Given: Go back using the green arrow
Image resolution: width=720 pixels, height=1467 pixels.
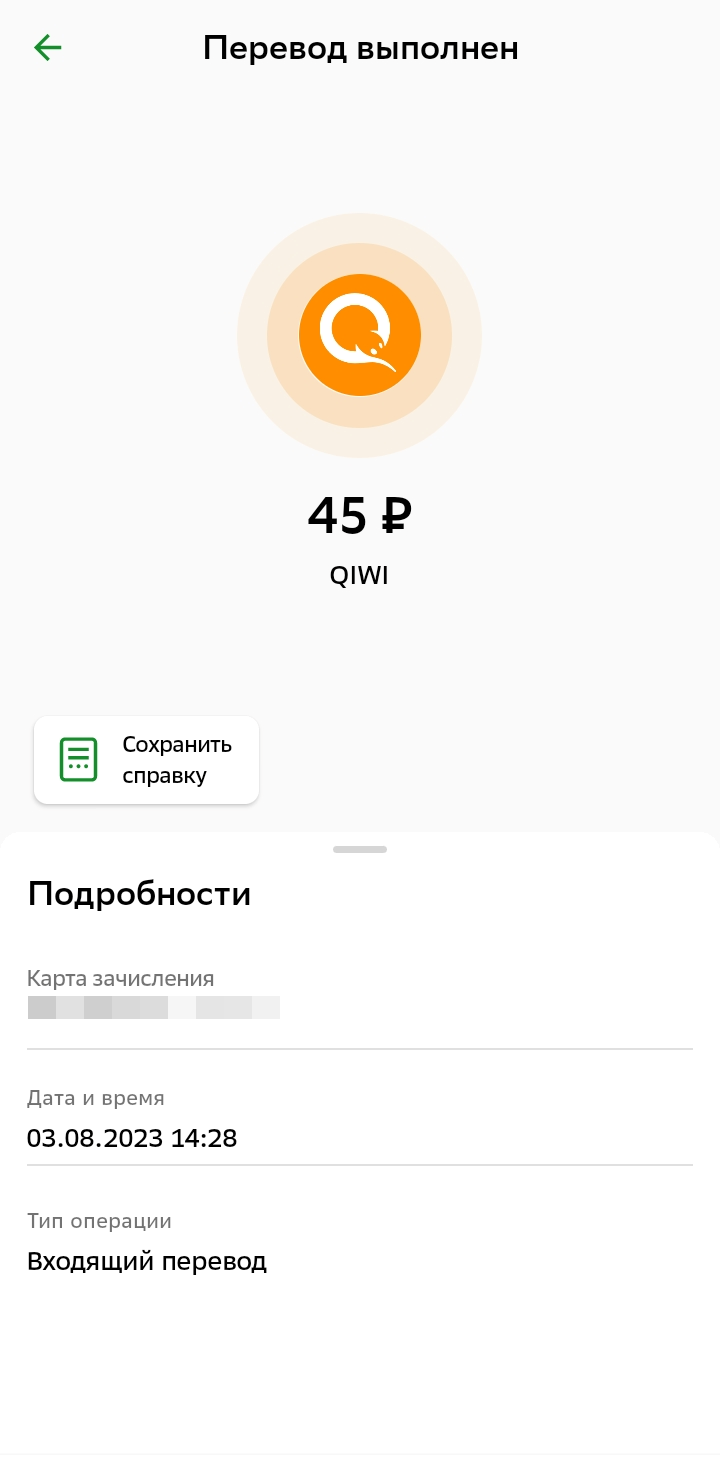Looking at the screenshot, I should (48, 48).
